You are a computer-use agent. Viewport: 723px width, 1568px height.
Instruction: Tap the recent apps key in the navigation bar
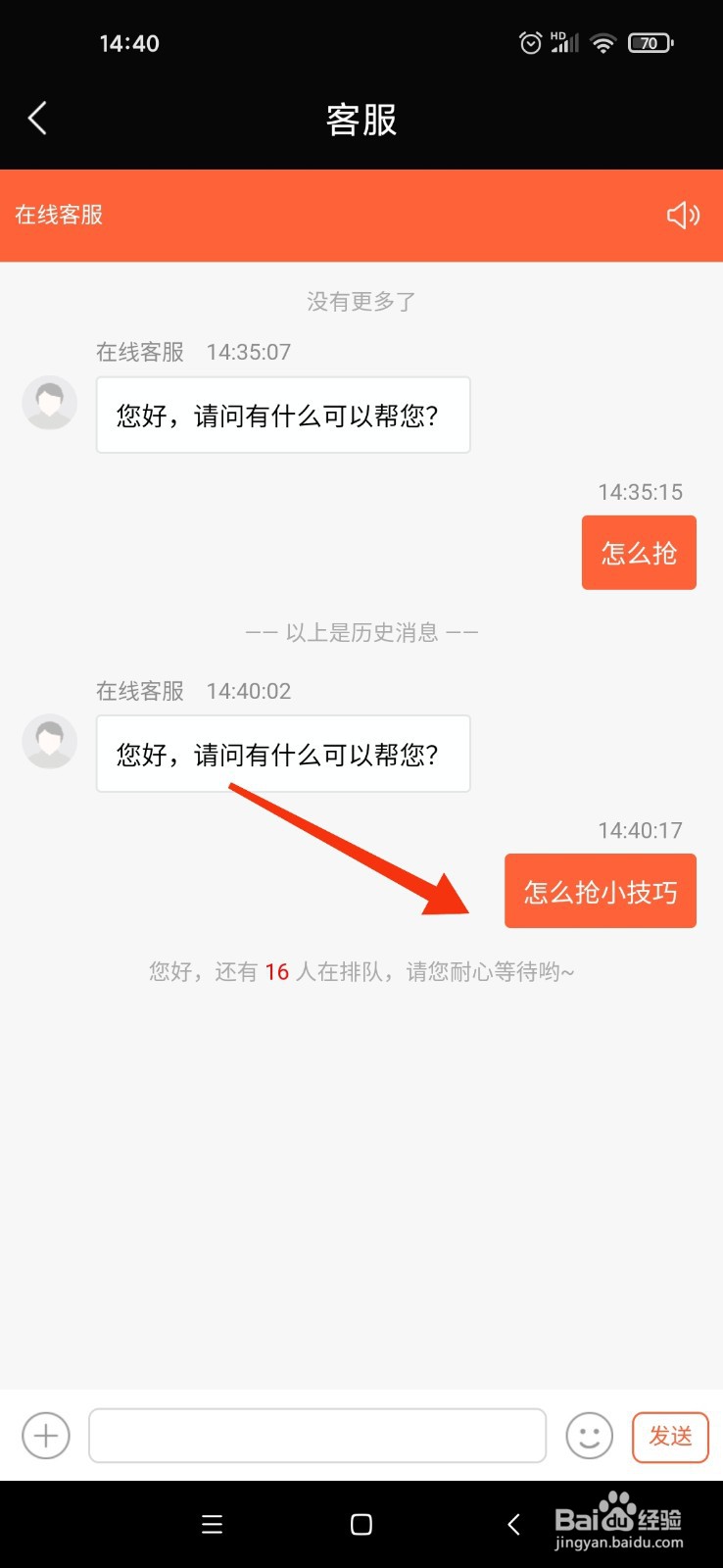(211, 1524)
